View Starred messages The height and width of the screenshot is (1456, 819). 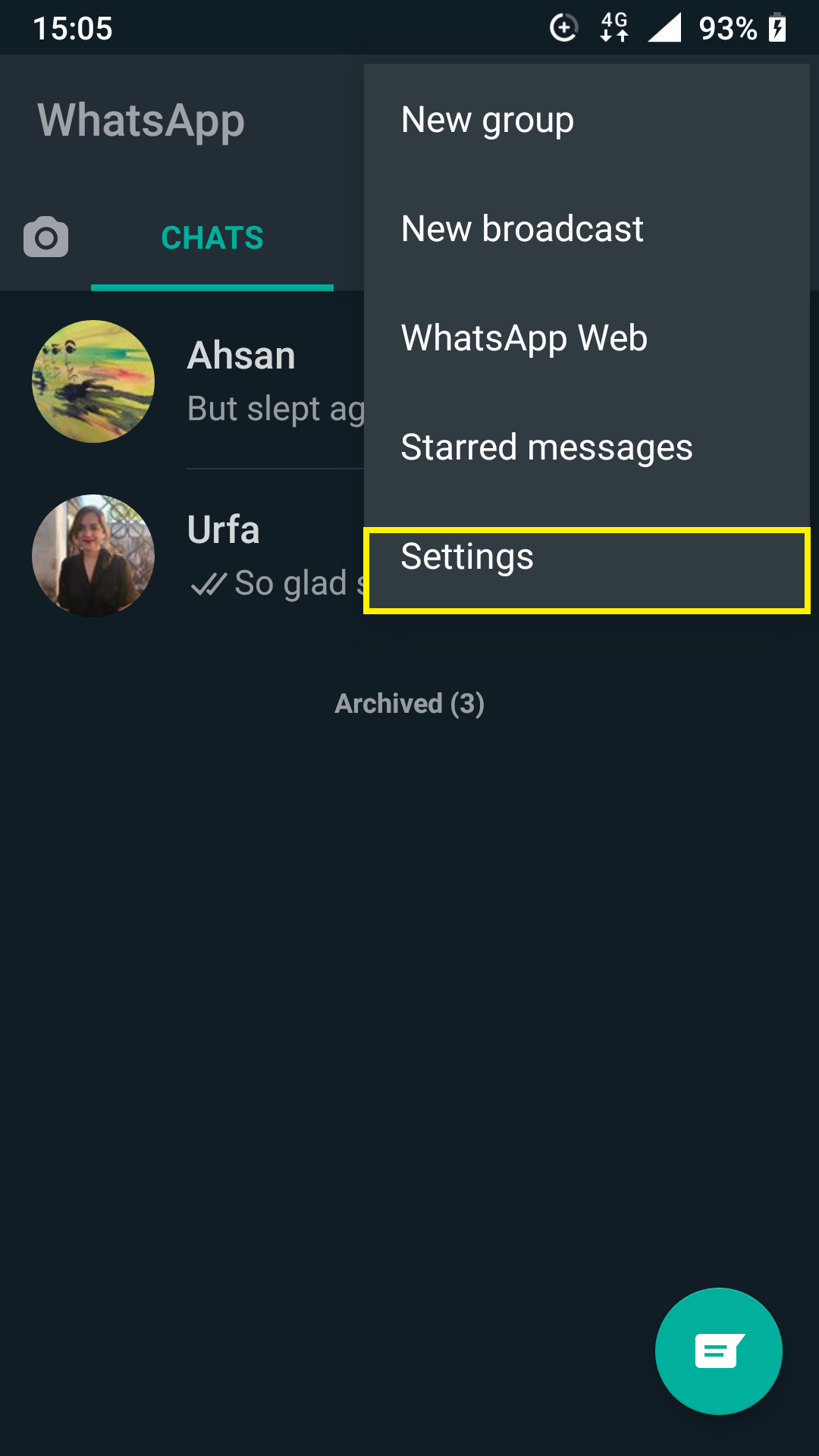coord(587,447)
